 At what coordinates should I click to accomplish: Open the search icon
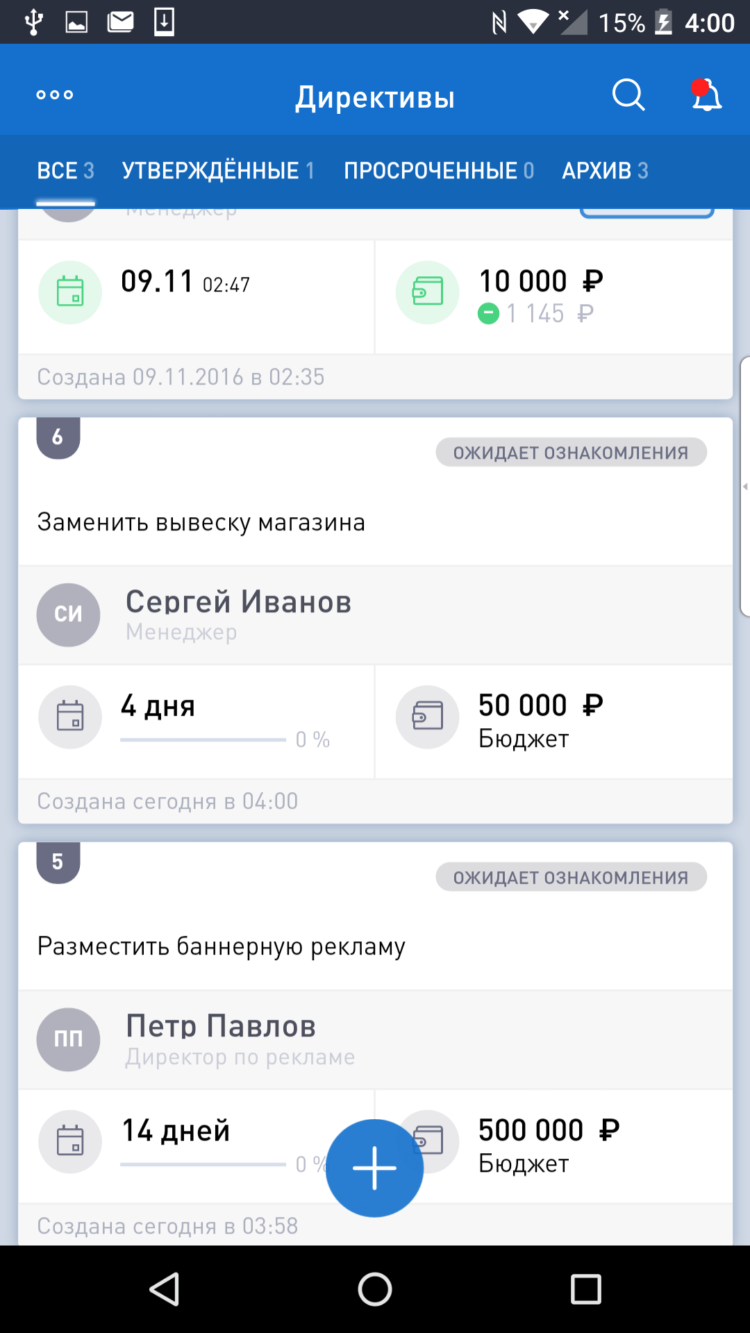click(628, 95)
